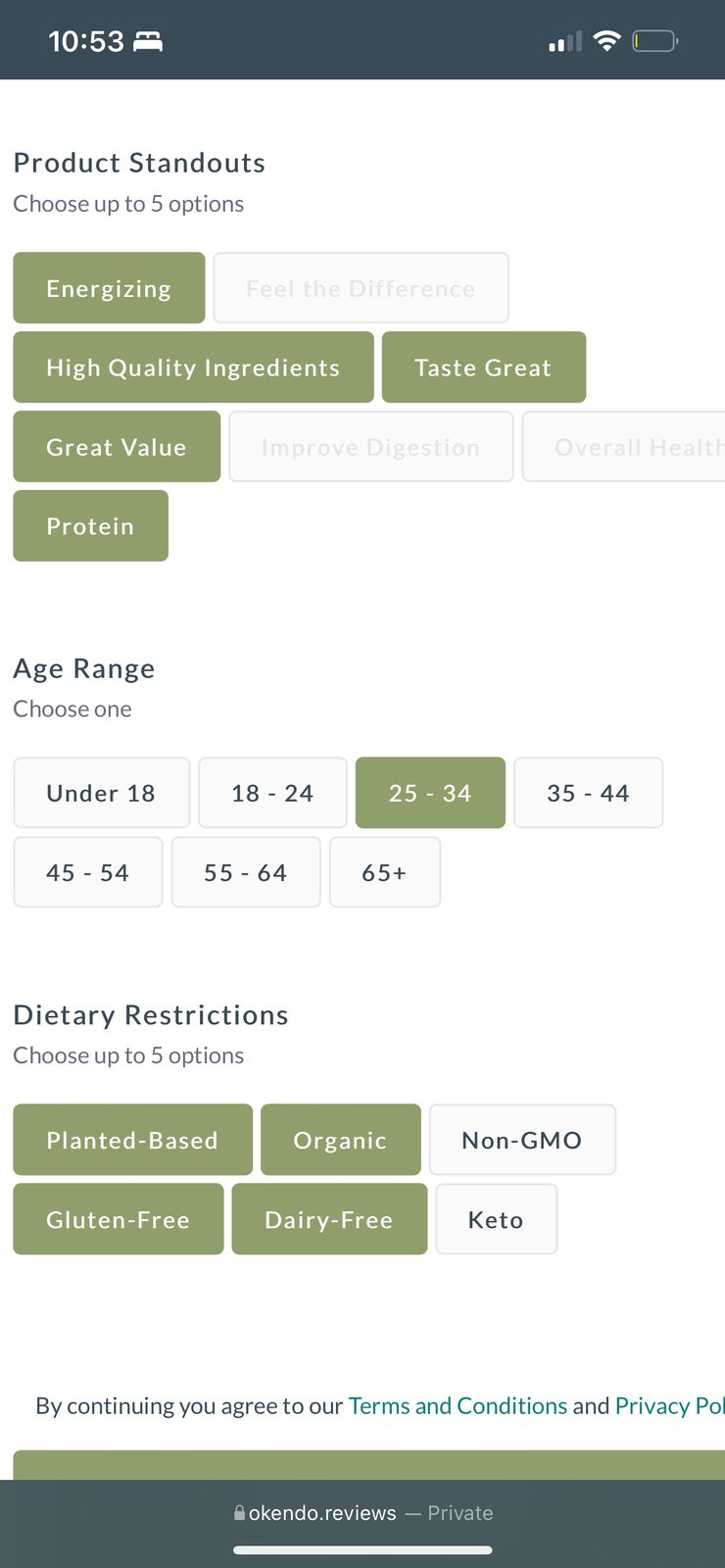The image size is (725, 1568).
Task: Deselect Planted-Based dietary restriction
Action: (x=132, y=1140)
